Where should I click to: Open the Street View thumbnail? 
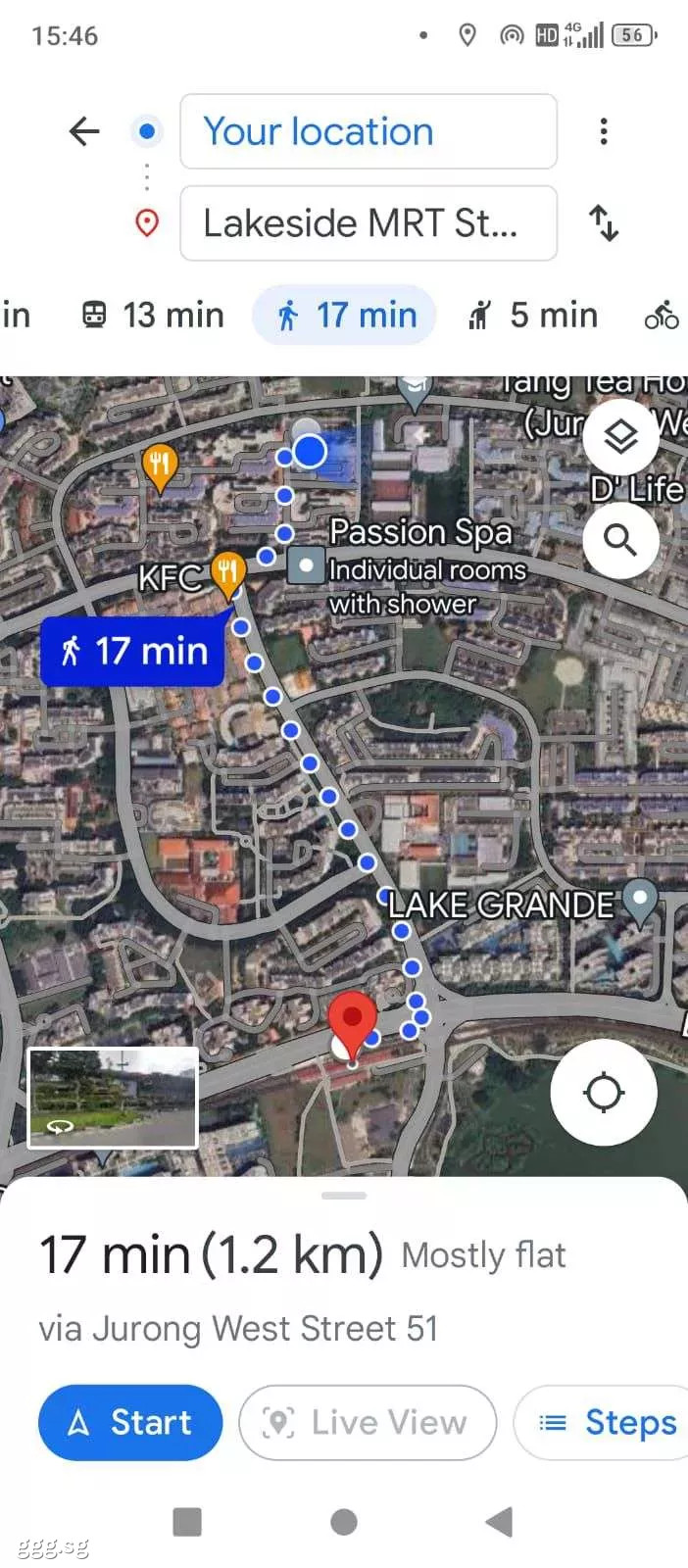[x=114, y=1098]
